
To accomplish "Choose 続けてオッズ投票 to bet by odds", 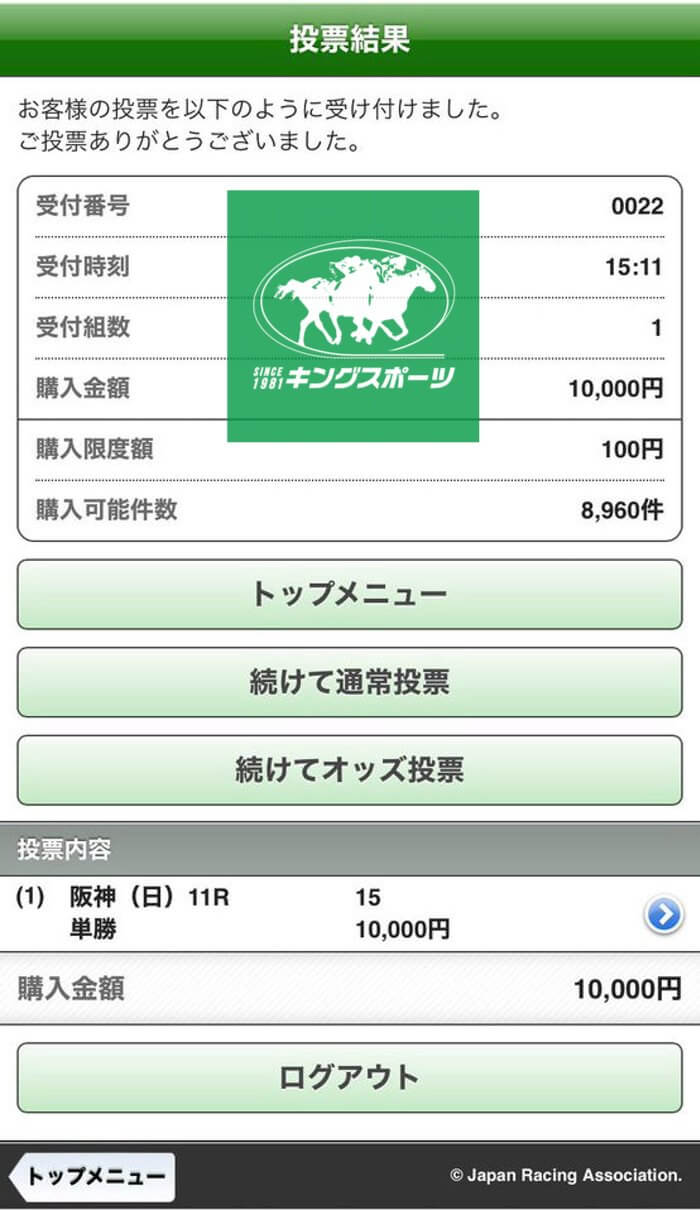I will [x=349, y=770].
